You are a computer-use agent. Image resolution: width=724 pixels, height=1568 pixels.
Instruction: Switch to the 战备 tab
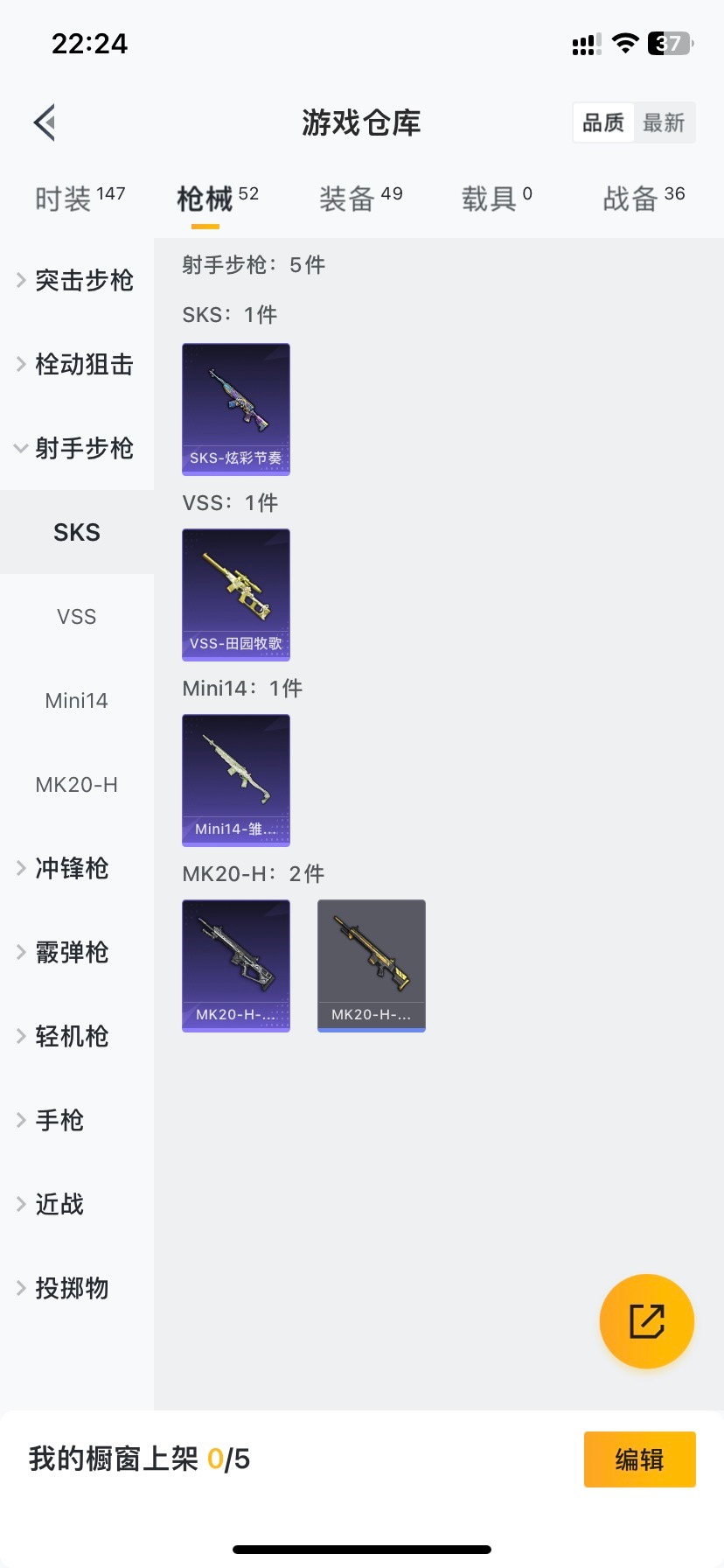click(644, 199)
